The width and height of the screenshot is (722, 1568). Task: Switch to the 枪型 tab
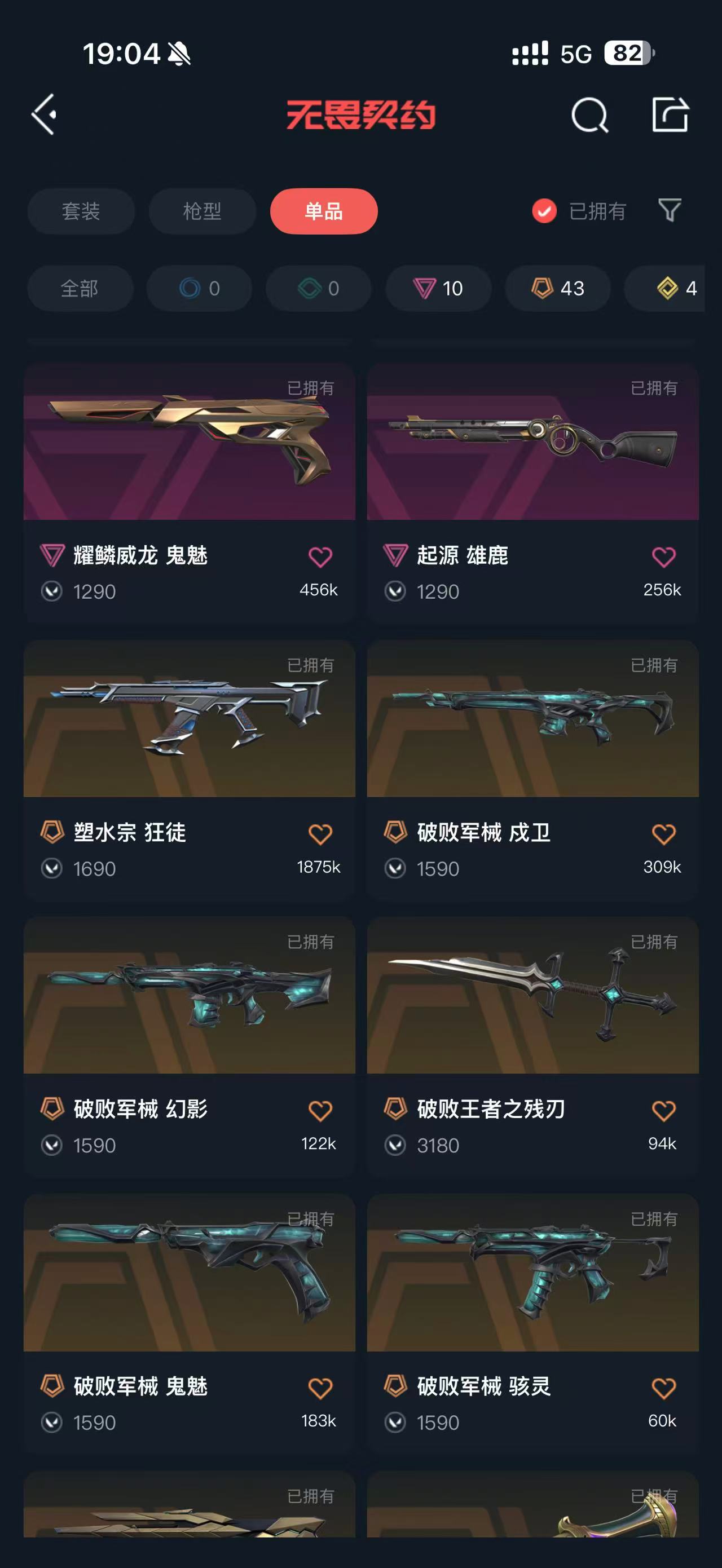coord(202,211)
